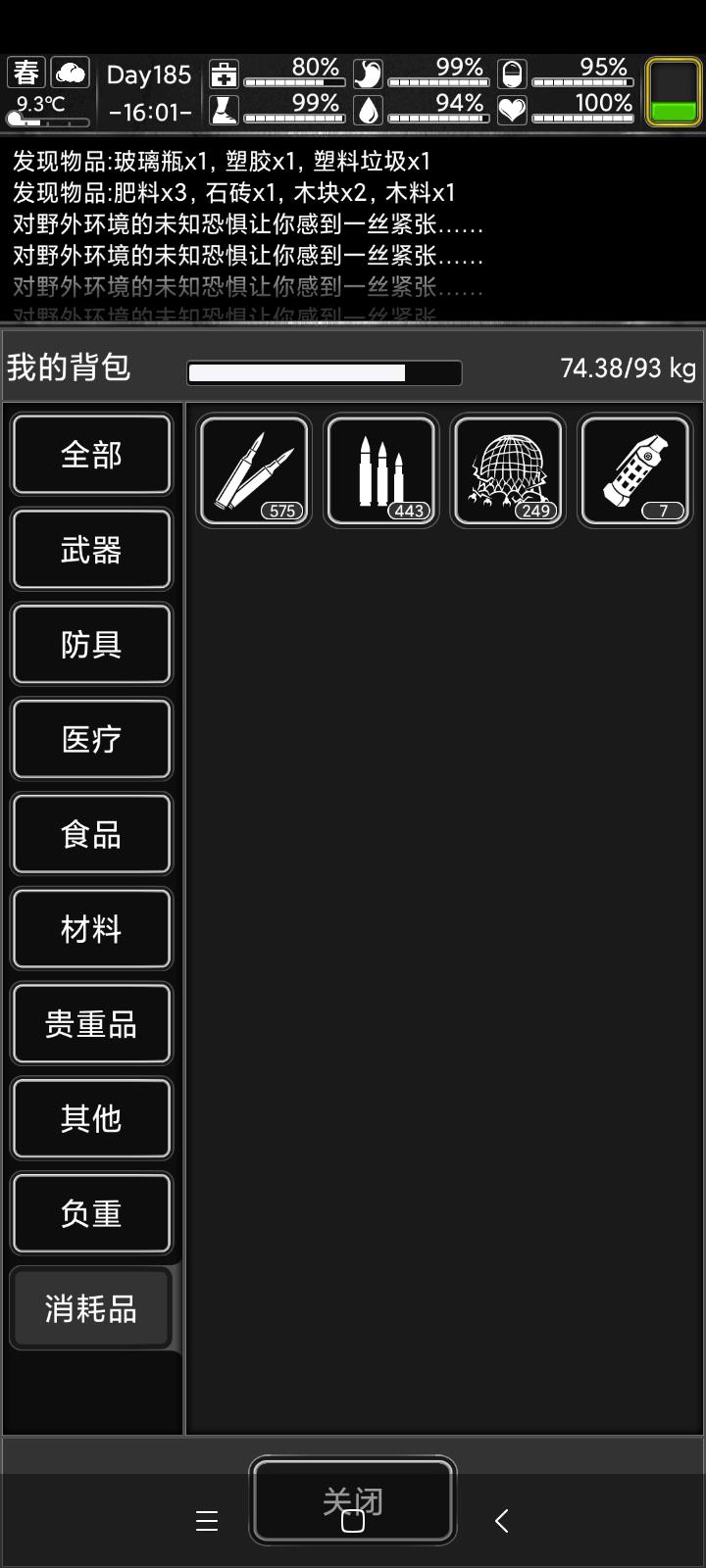The width and height of the screenshot is (706, 1568).
Task: Open the net trap item with 249
Action: coord(508,470)
